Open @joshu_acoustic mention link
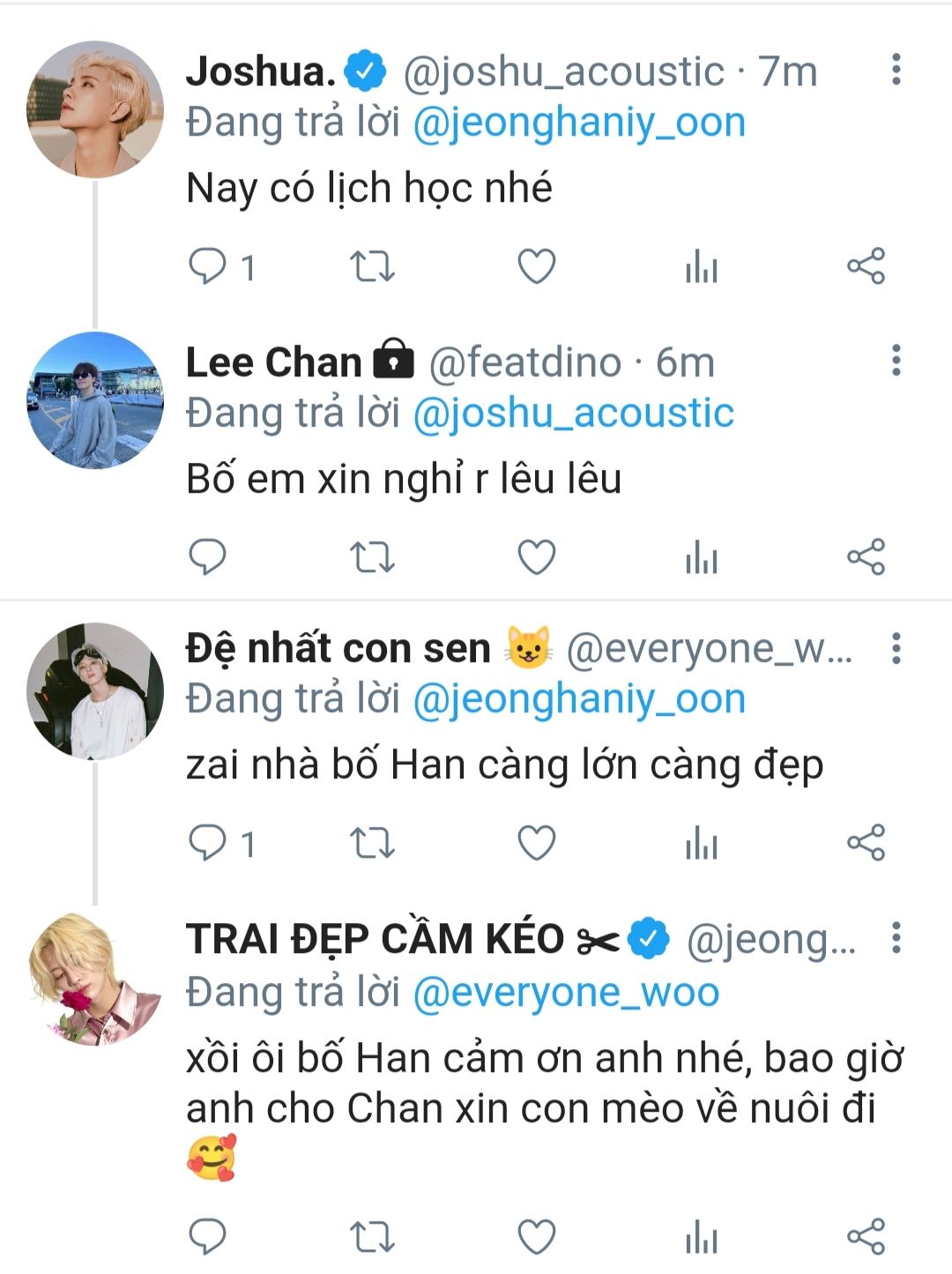 [x=573, y=413]
